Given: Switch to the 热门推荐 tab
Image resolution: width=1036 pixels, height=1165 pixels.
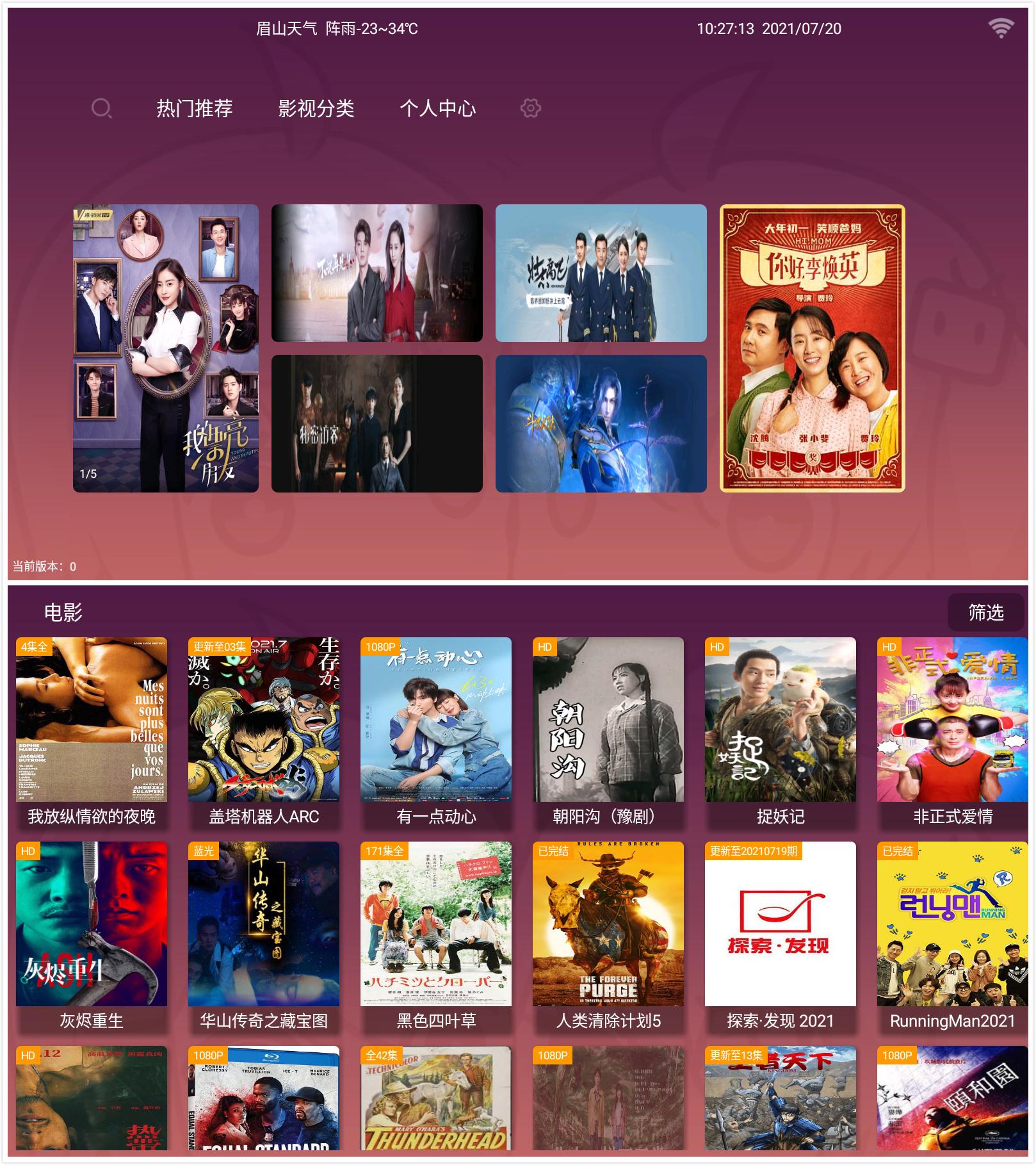Looking at the screenshot, I should click(194, 108).
